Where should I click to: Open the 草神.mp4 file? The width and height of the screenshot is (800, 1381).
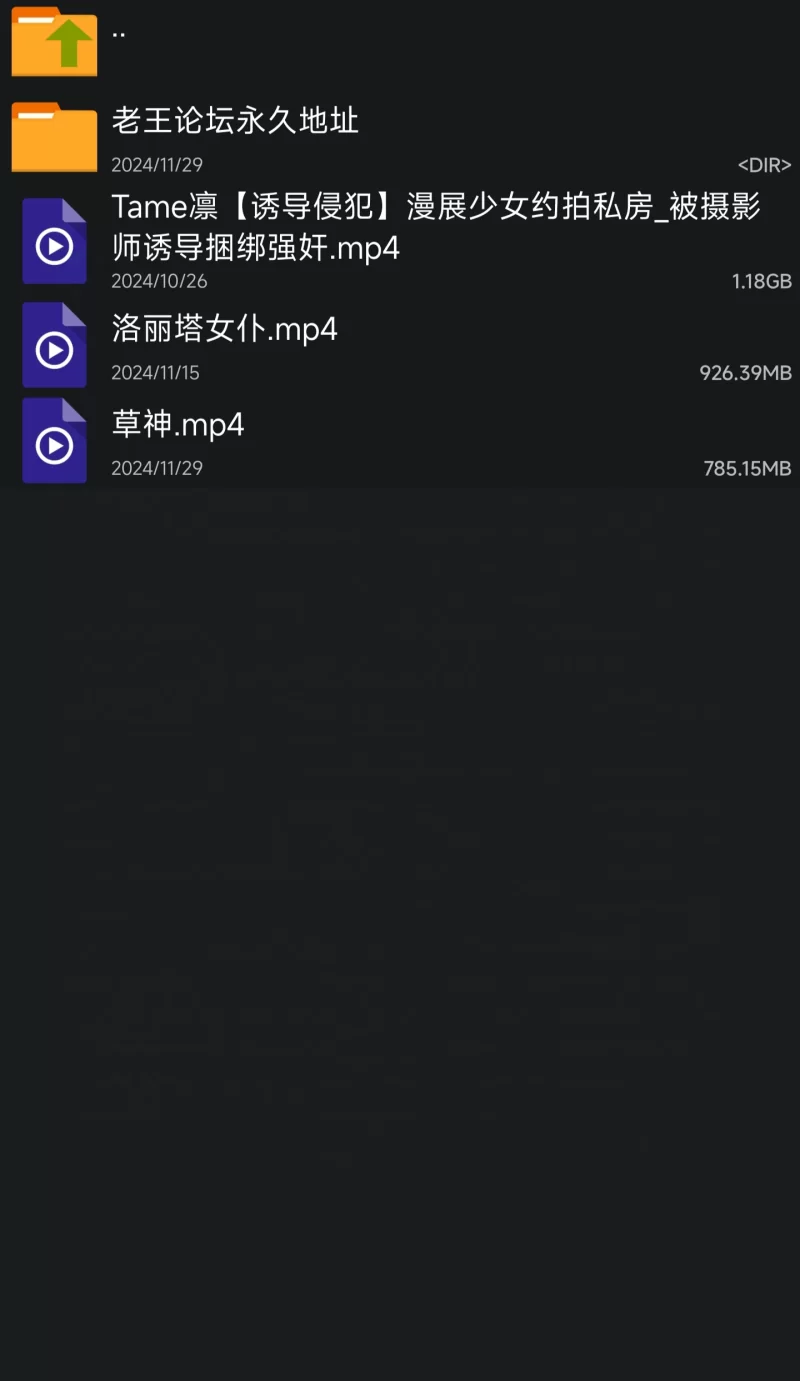(400, 441)
